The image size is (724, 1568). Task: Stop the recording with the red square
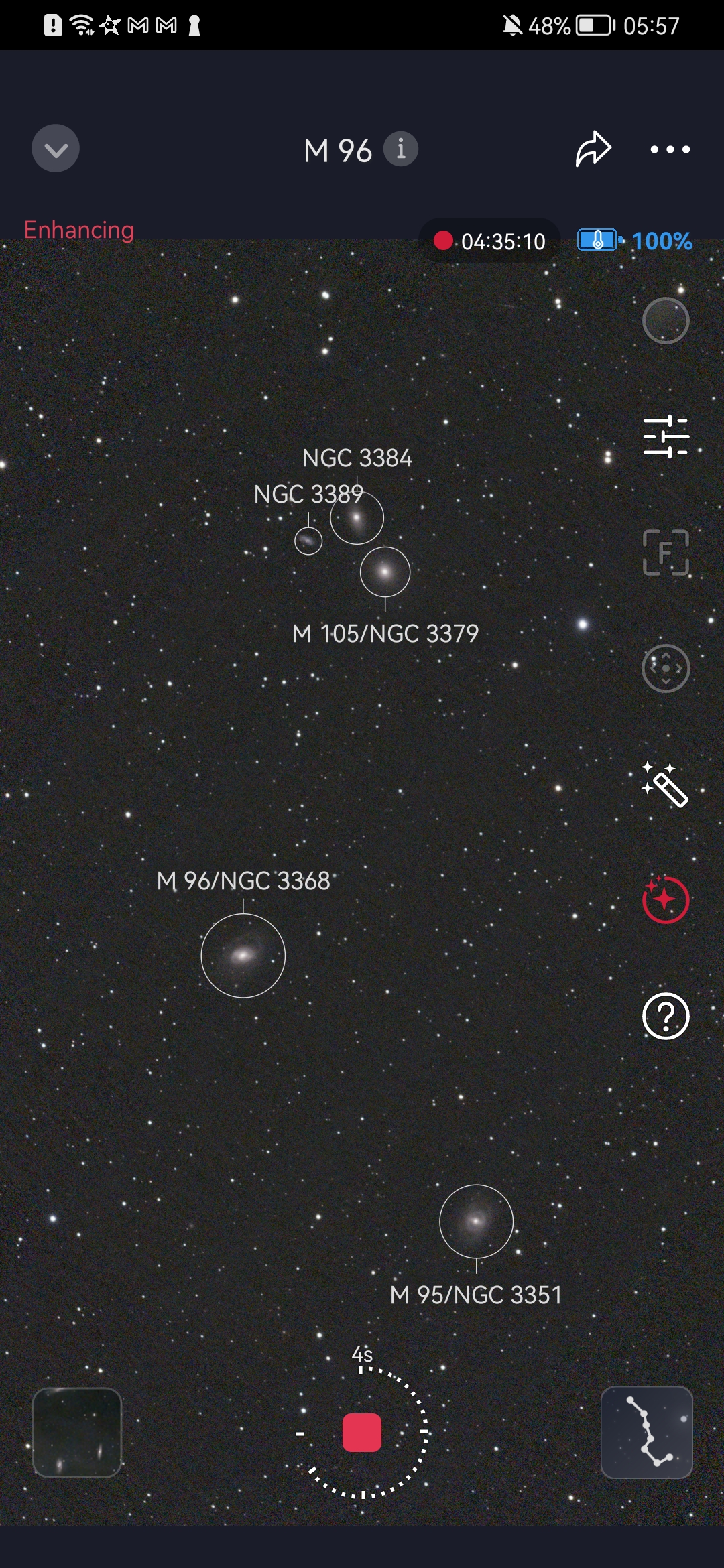(362, 1433)
